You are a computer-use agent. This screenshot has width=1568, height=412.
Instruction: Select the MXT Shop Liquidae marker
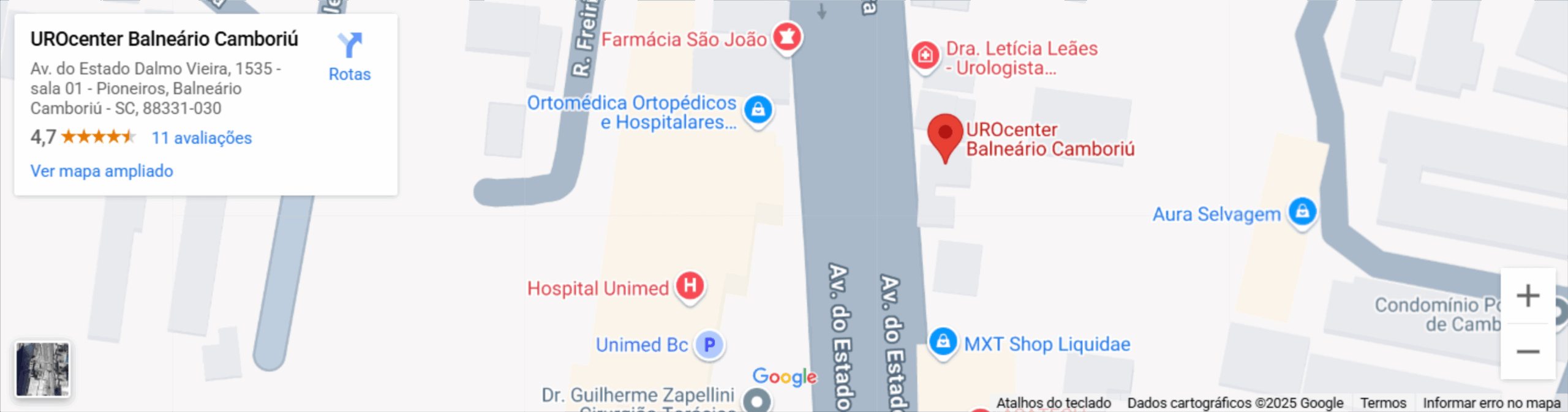coord(943,342)
